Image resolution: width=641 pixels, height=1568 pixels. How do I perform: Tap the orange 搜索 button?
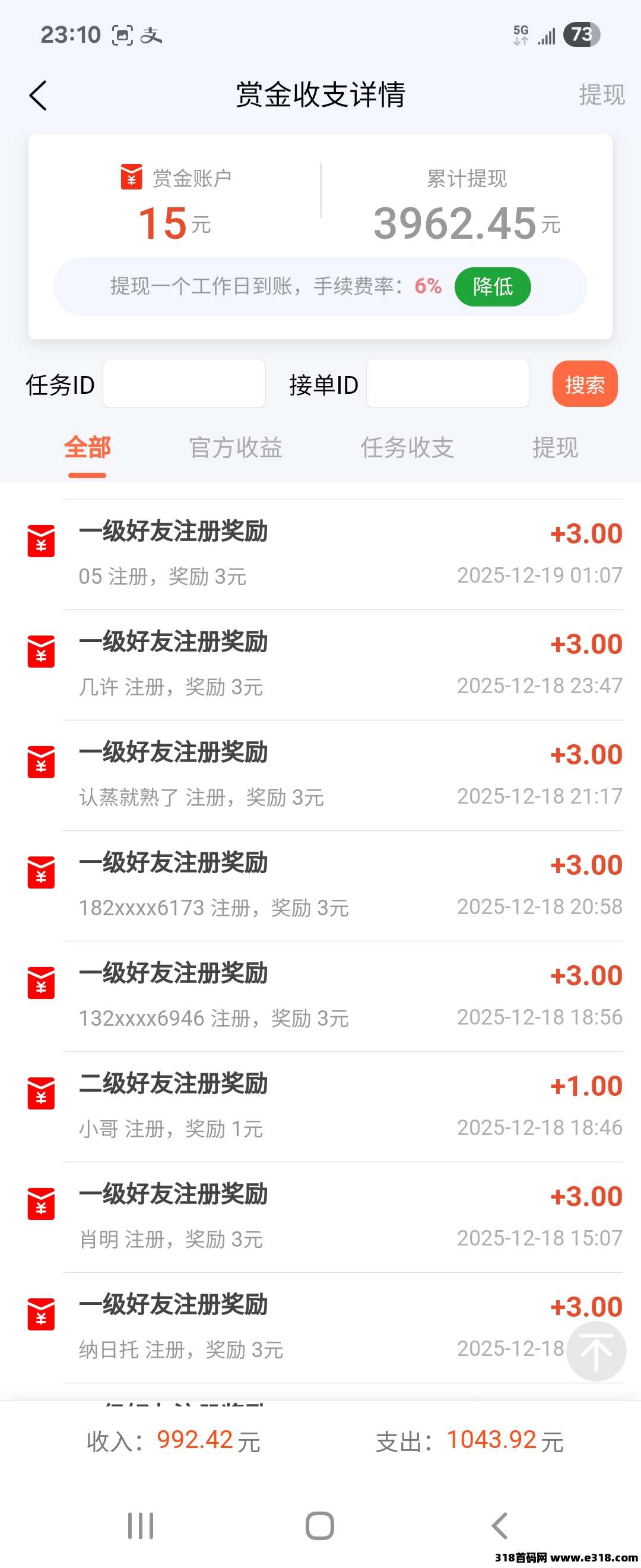pos(585,384)
